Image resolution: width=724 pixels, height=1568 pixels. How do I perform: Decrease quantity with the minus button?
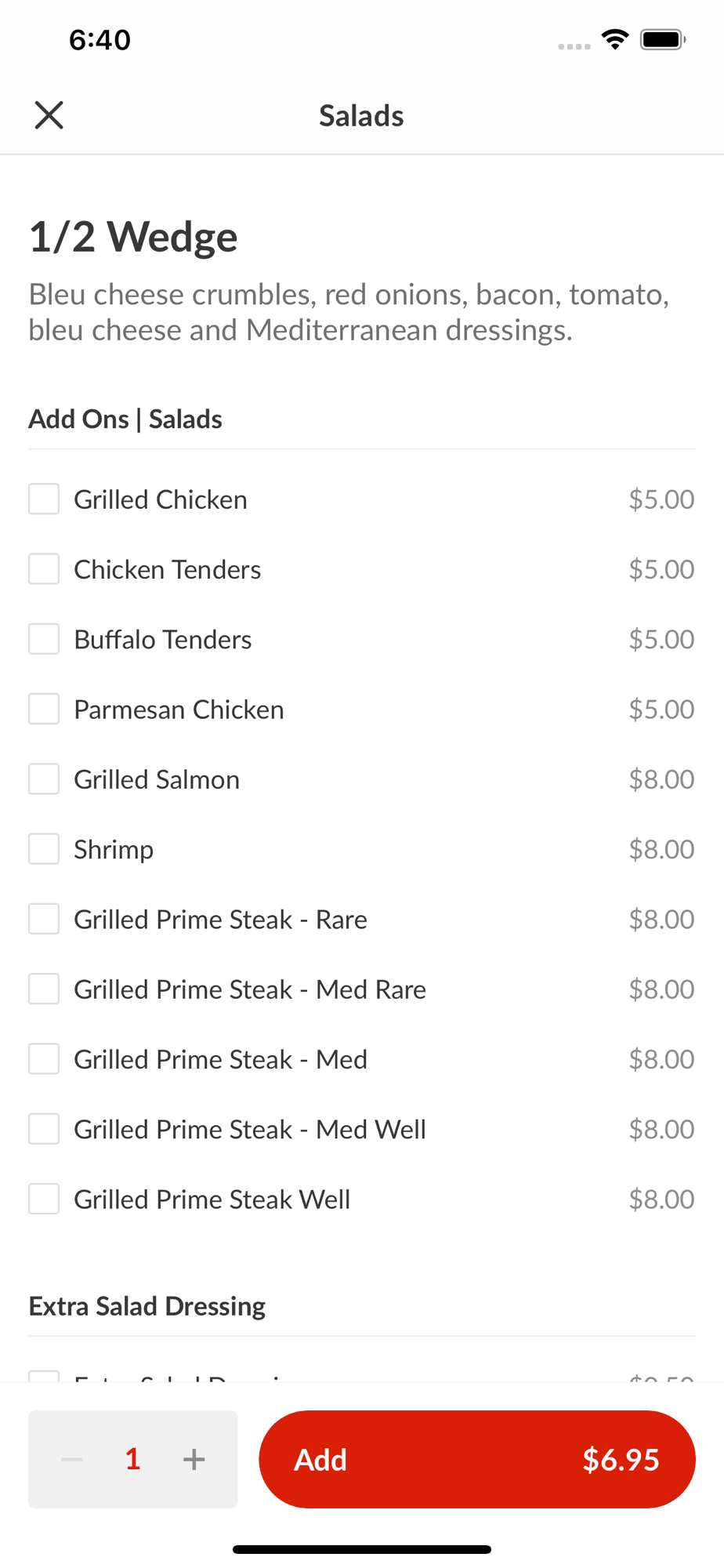[72, 1459]
